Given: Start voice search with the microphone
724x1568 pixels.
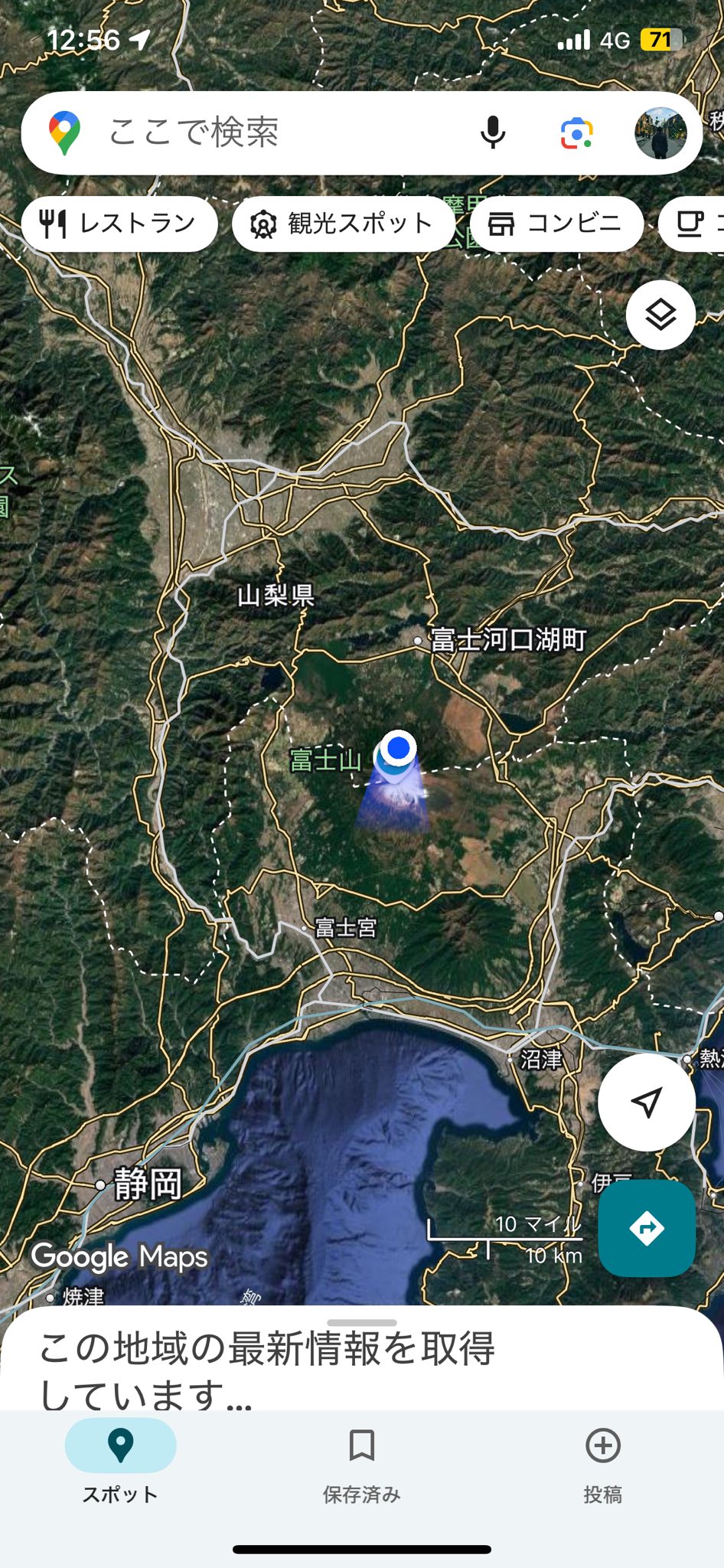Looking at the screenshot, I should point(493,133).
